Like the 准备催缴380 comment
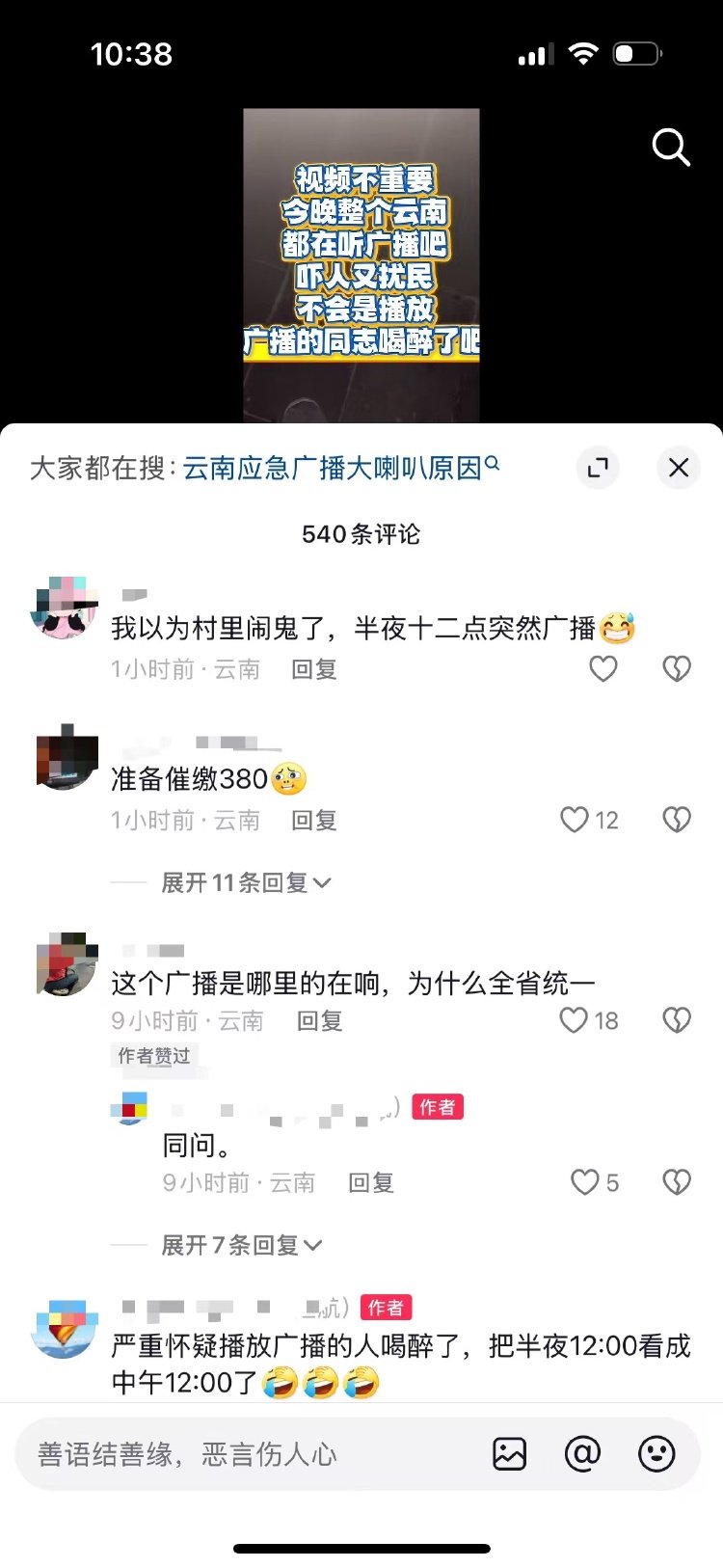 [x=576, y=821]
